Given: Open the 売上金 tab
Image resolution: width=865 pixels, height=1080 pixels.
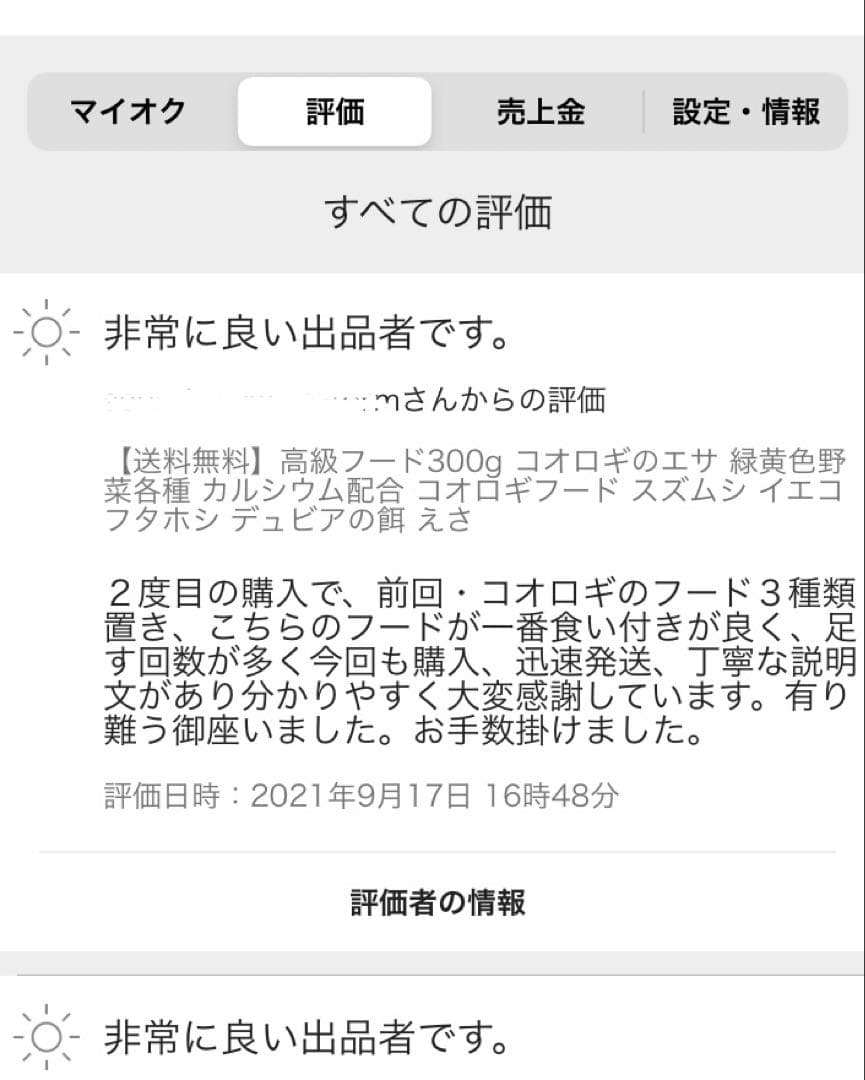Looking at the screenshot, I should pos(540,112).
